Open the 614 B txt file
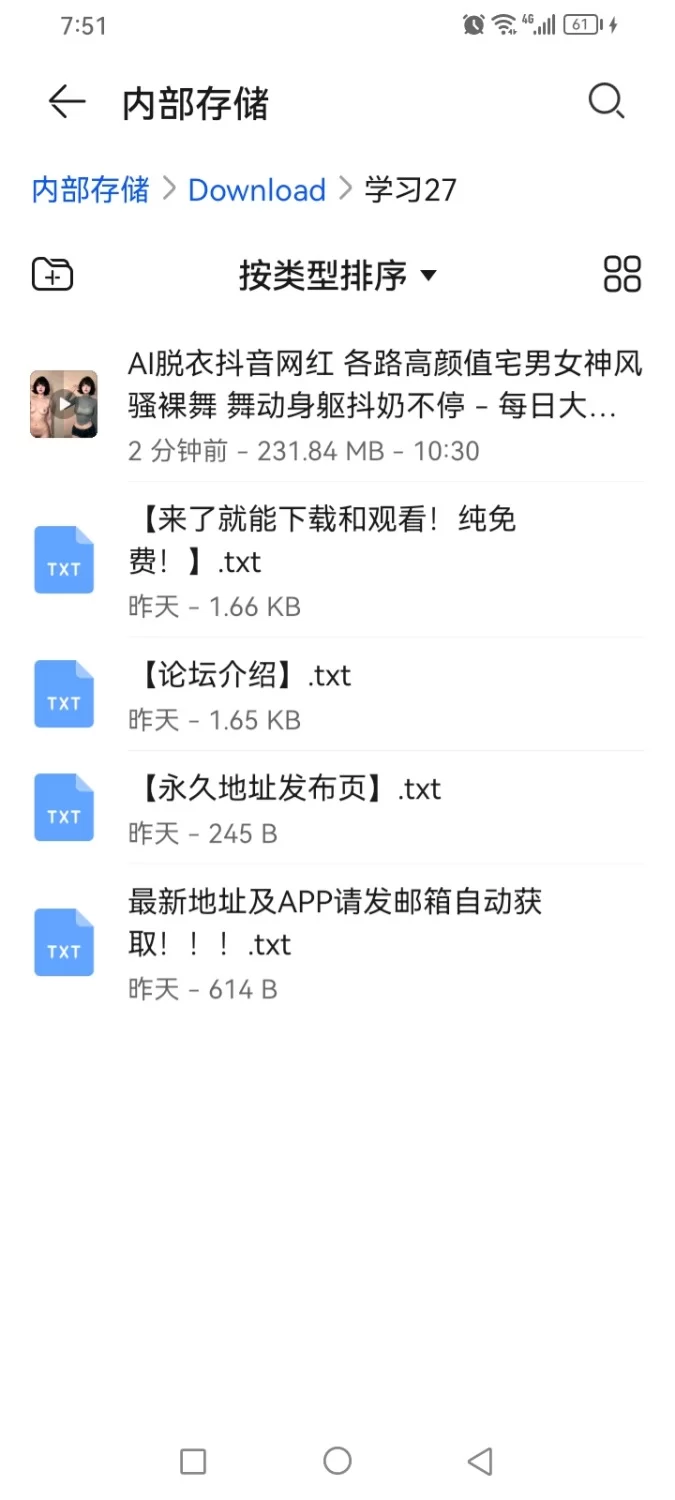 pyautogui.click(x=385, y=943)
